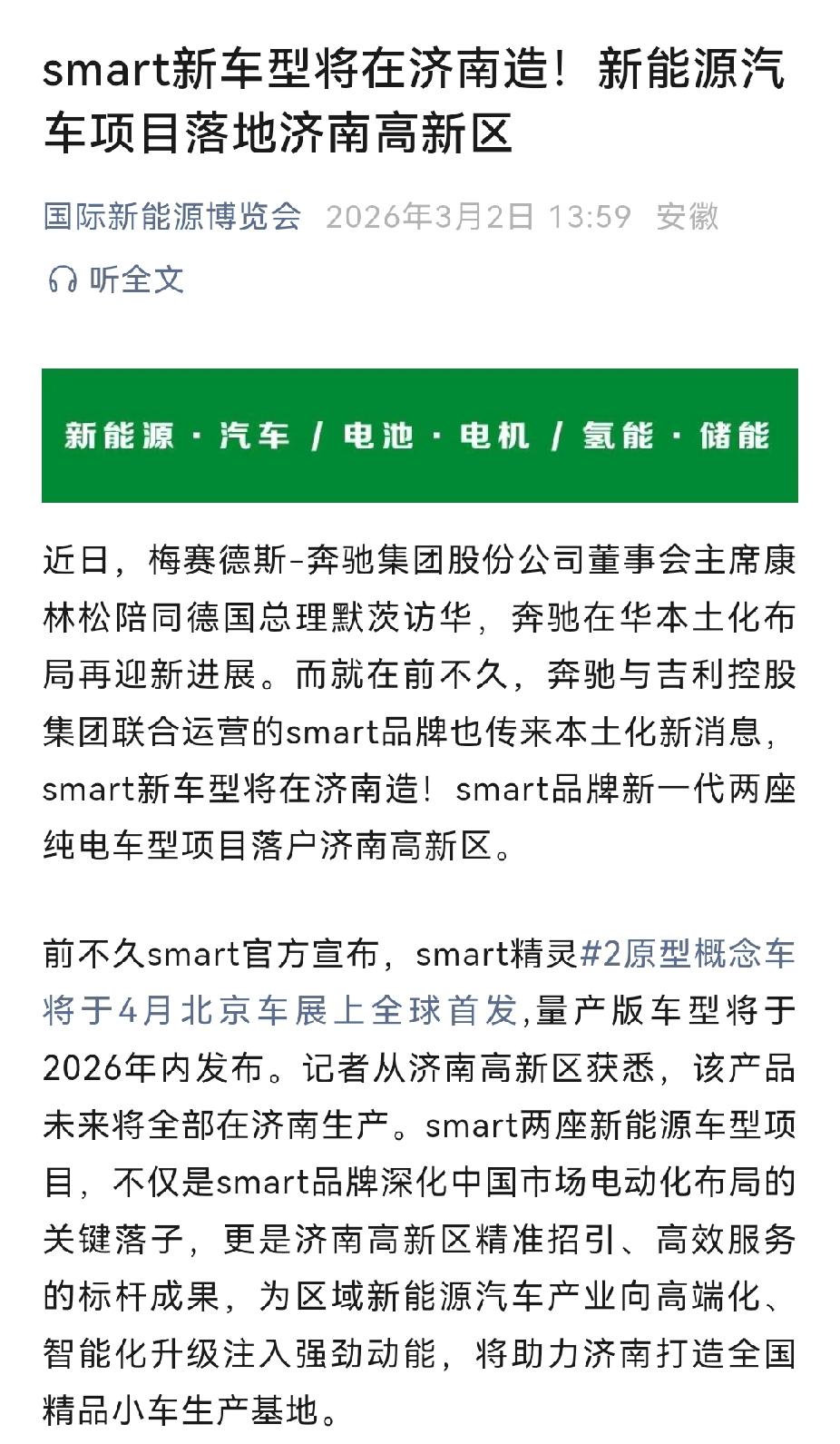Tap the publish date 2026年3月2日 13:59

click(434, 218)
